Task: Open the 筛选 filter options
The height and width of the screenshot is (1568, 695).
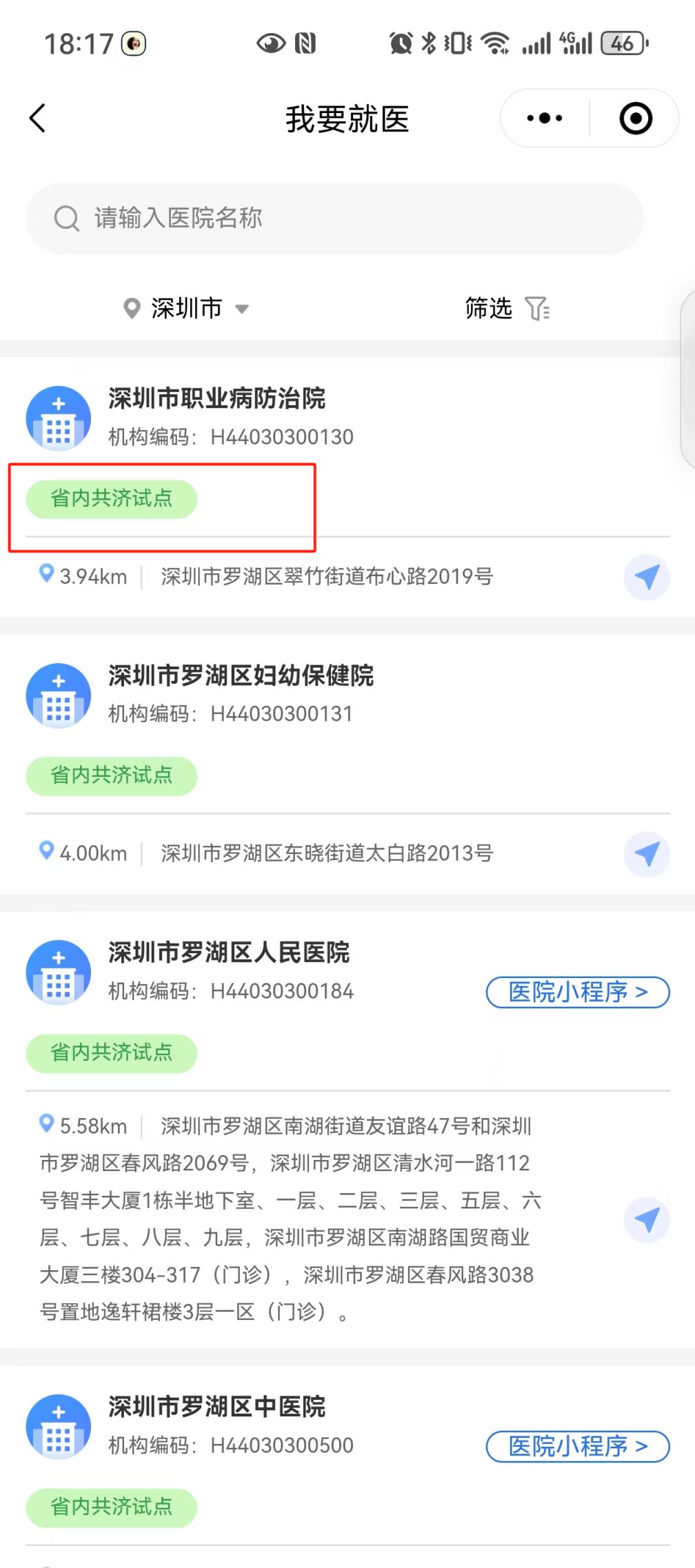Action: pos(507,308)
